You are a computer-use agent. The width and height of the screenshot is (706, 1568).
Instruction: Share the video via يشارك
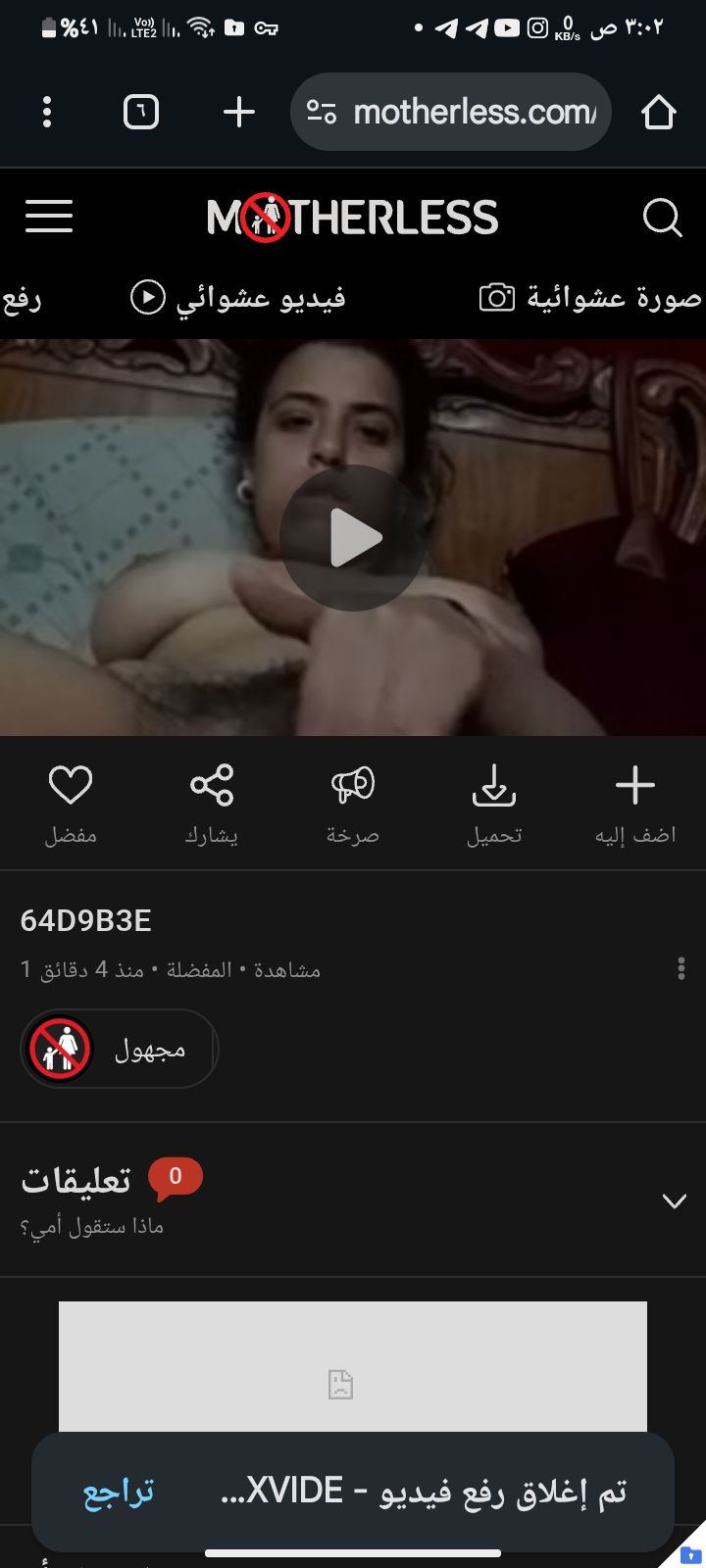212,804
